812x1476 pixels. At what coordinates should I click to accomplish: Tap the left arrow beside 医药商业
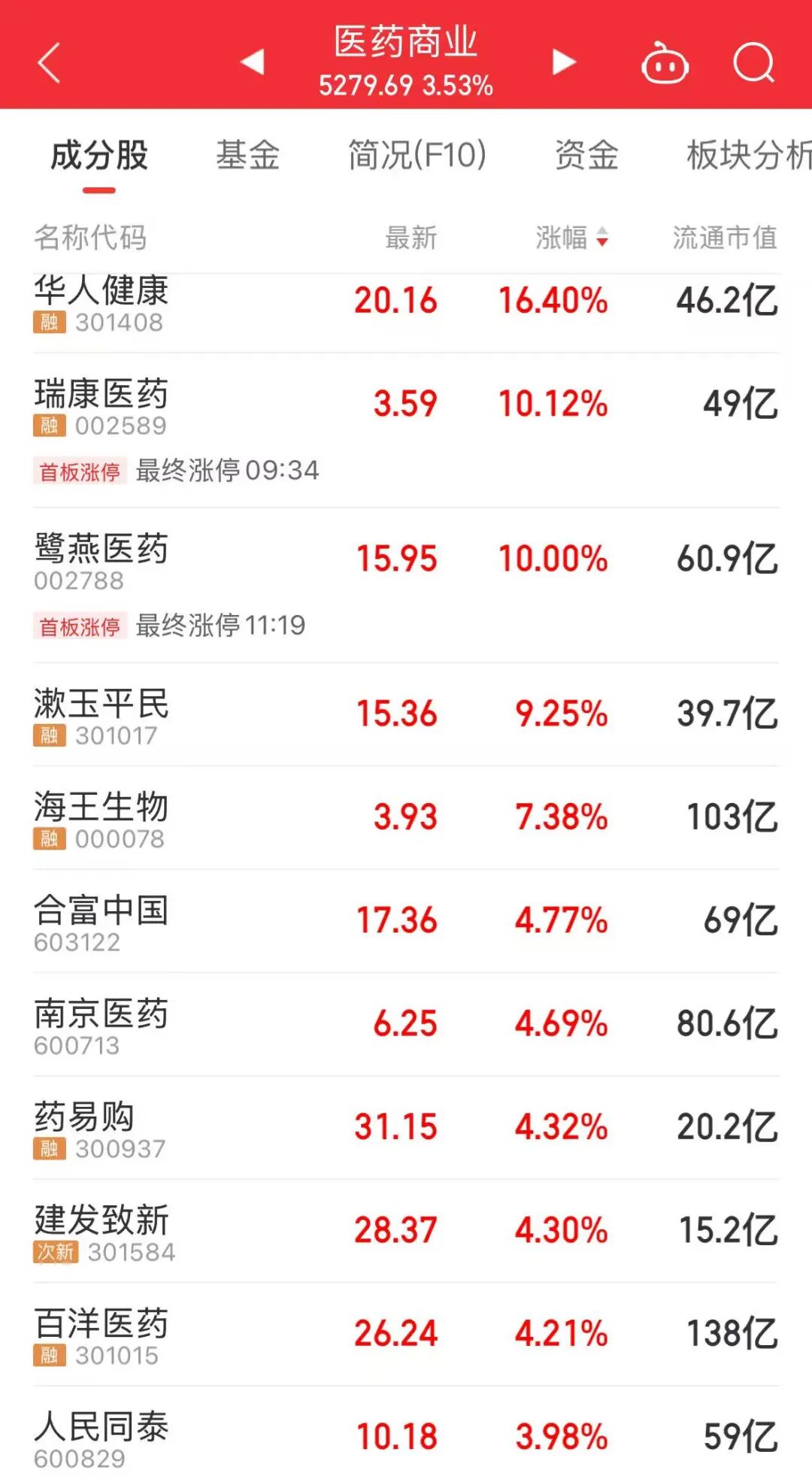point(253,63)
